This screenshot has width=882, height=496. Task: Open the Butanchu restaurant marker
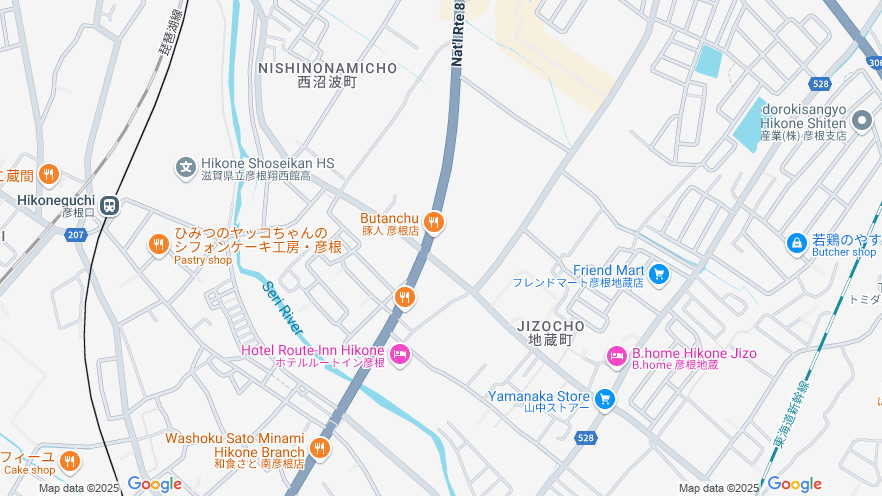[x=433, y=222]
